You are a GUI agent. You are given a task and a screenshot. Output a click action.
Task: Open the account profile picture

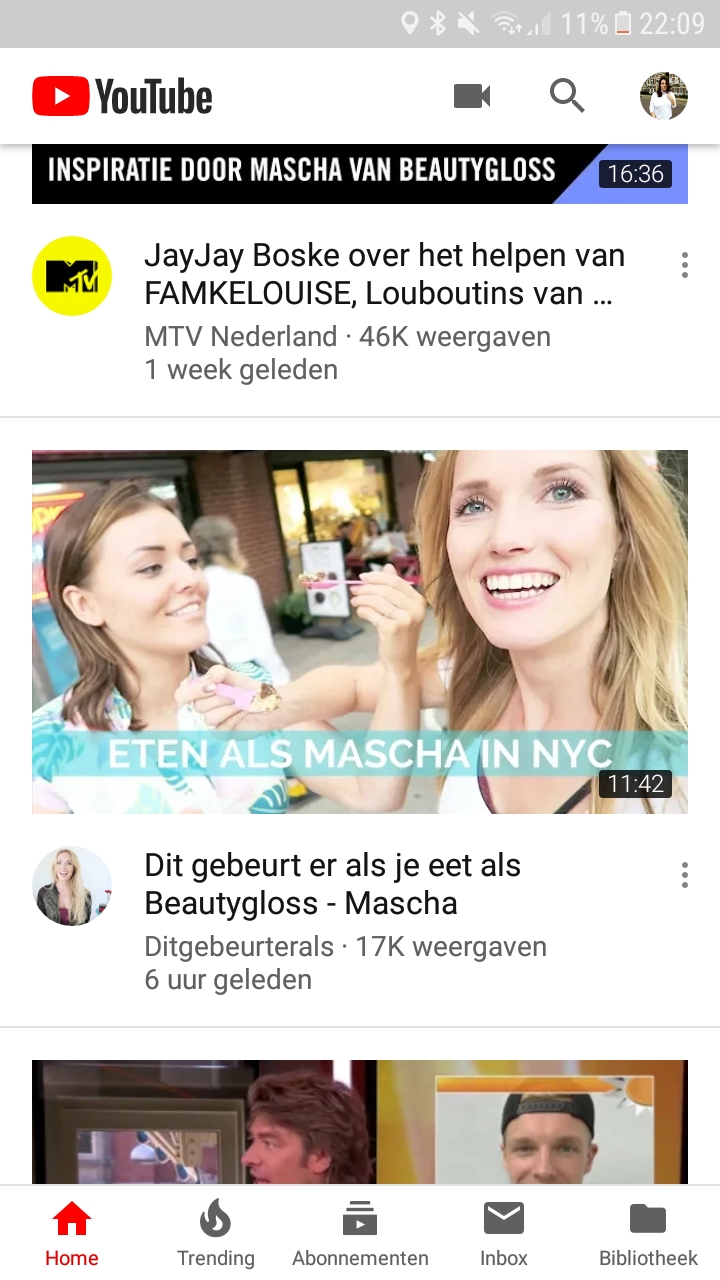664,96
